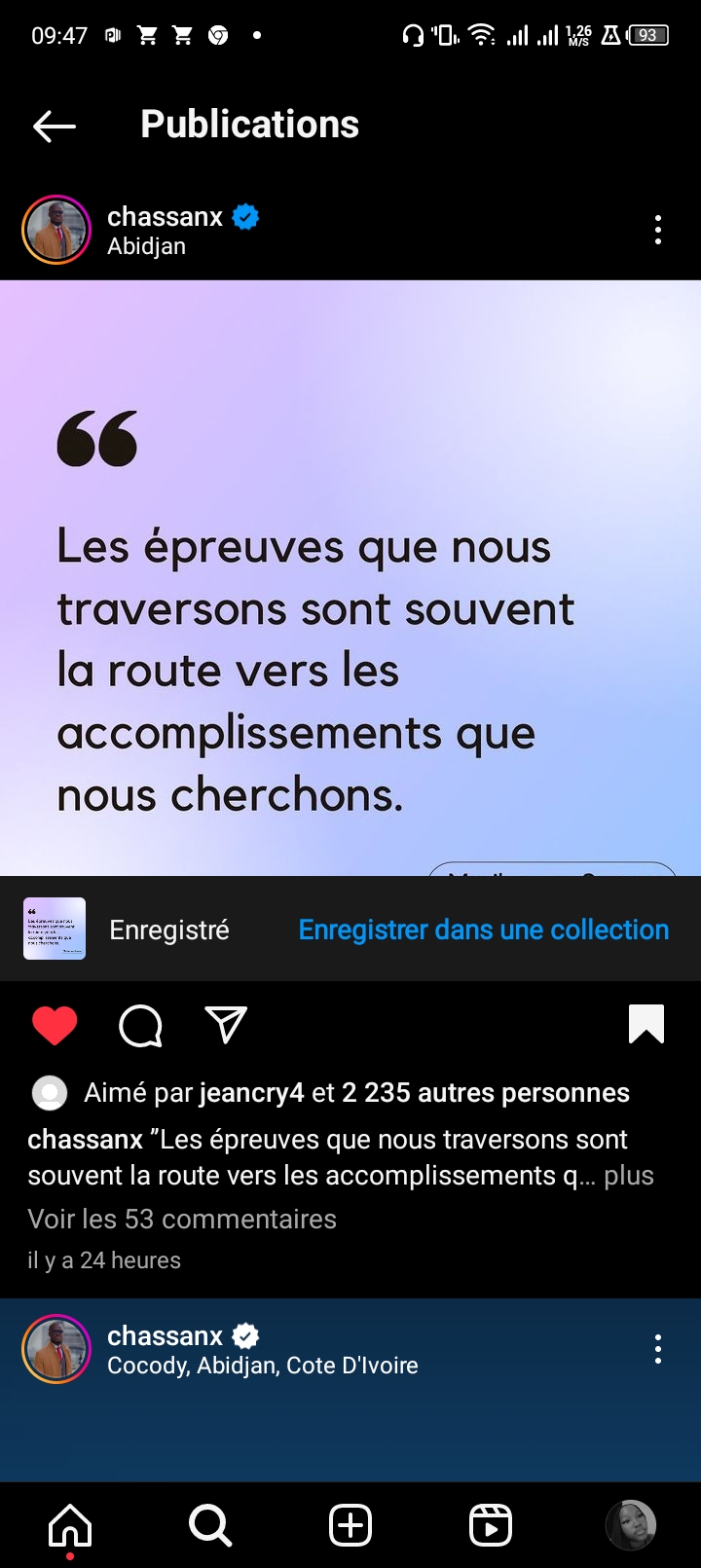Screen dimensions: 701x1568
Task: Open my profile tab
Action: point(631,1524)
